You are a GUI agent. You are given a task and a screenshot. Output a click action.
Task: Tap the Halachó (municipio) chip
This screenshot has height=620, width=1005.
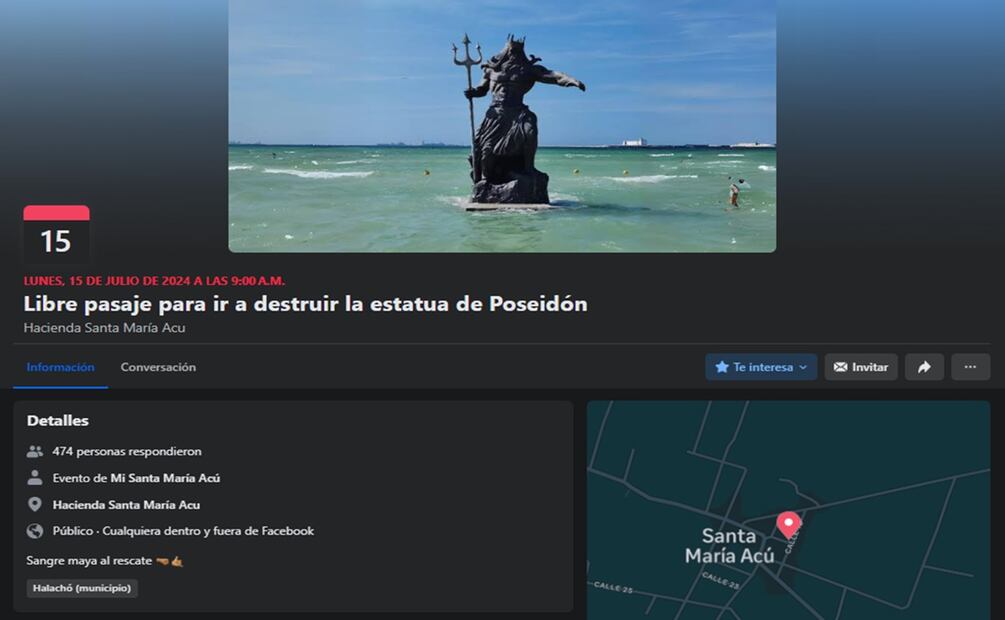click(x=82, y=588)
